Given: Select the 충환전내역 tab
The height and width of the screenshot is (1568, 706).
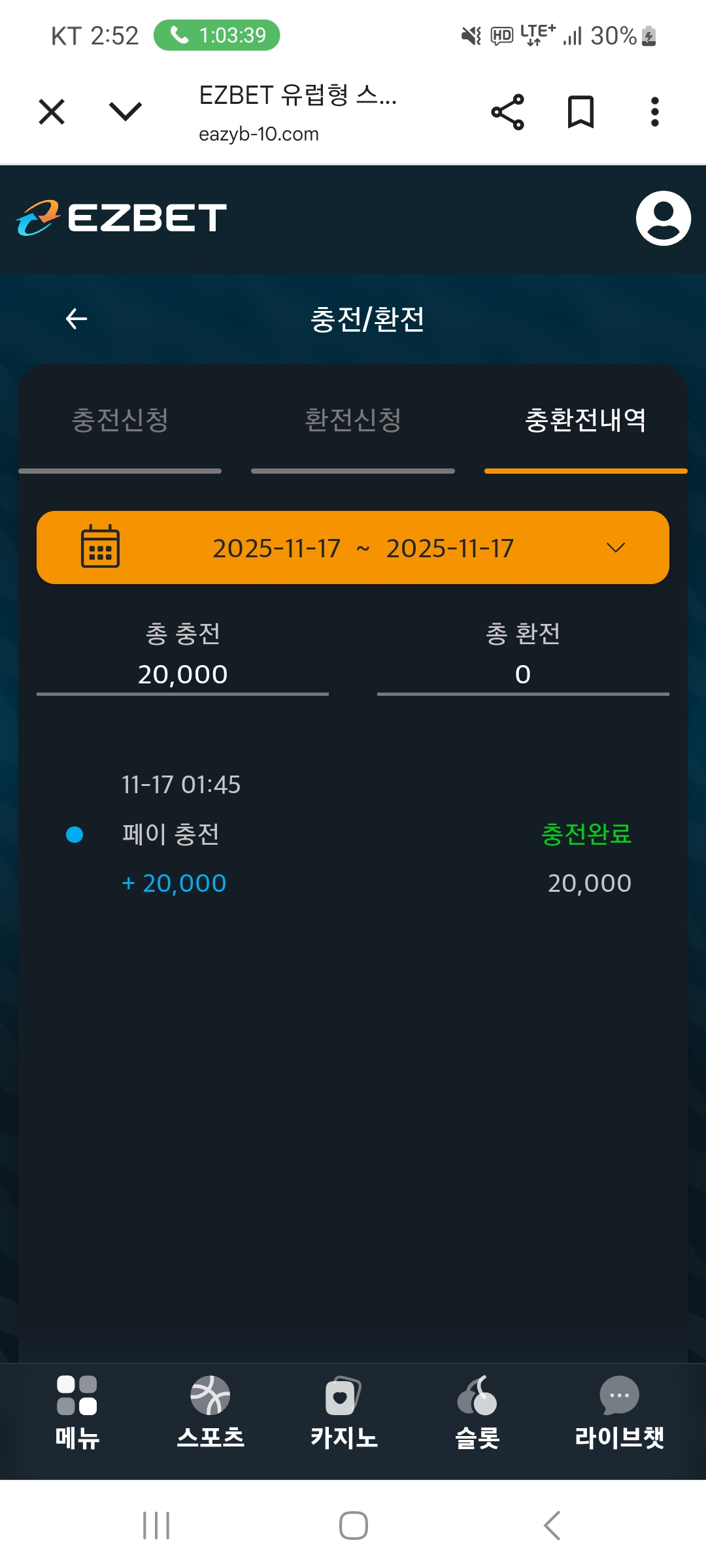Looking at the screenshot, I should [x=586, y=421].
